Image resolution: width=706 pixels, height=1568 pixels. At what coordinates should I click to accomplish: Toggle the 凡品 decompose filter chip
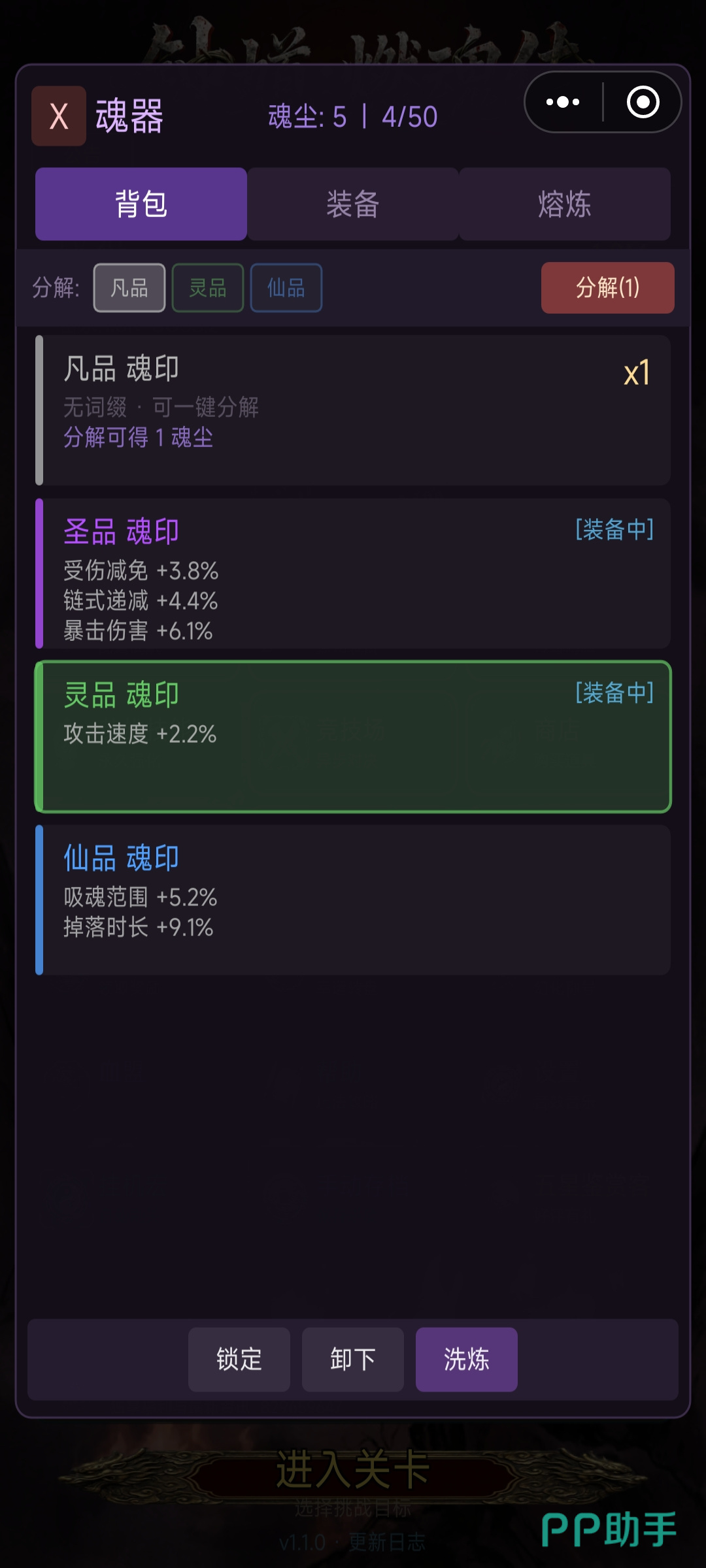(x=129, y=288)
